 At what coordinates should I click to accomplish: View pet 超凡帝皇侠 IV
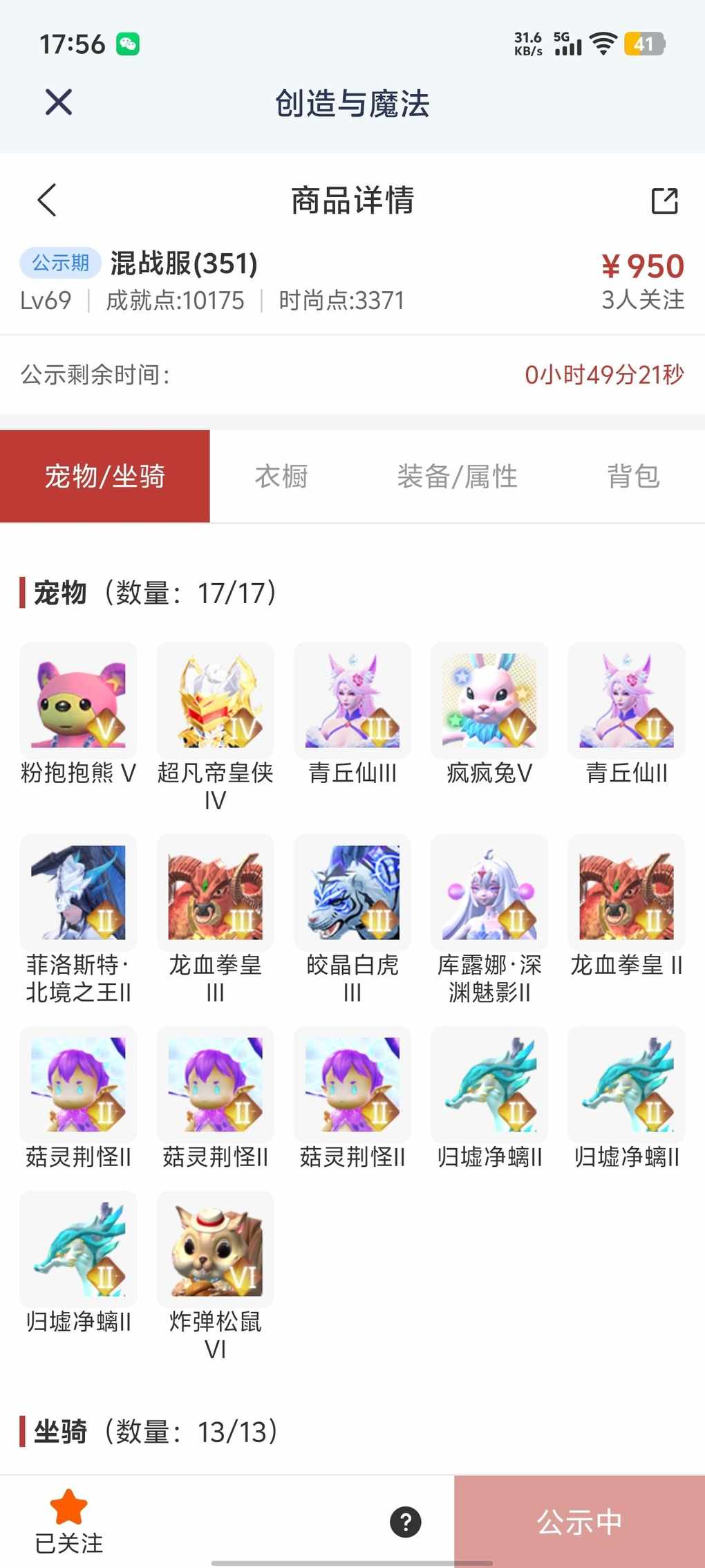pos(215,701)
